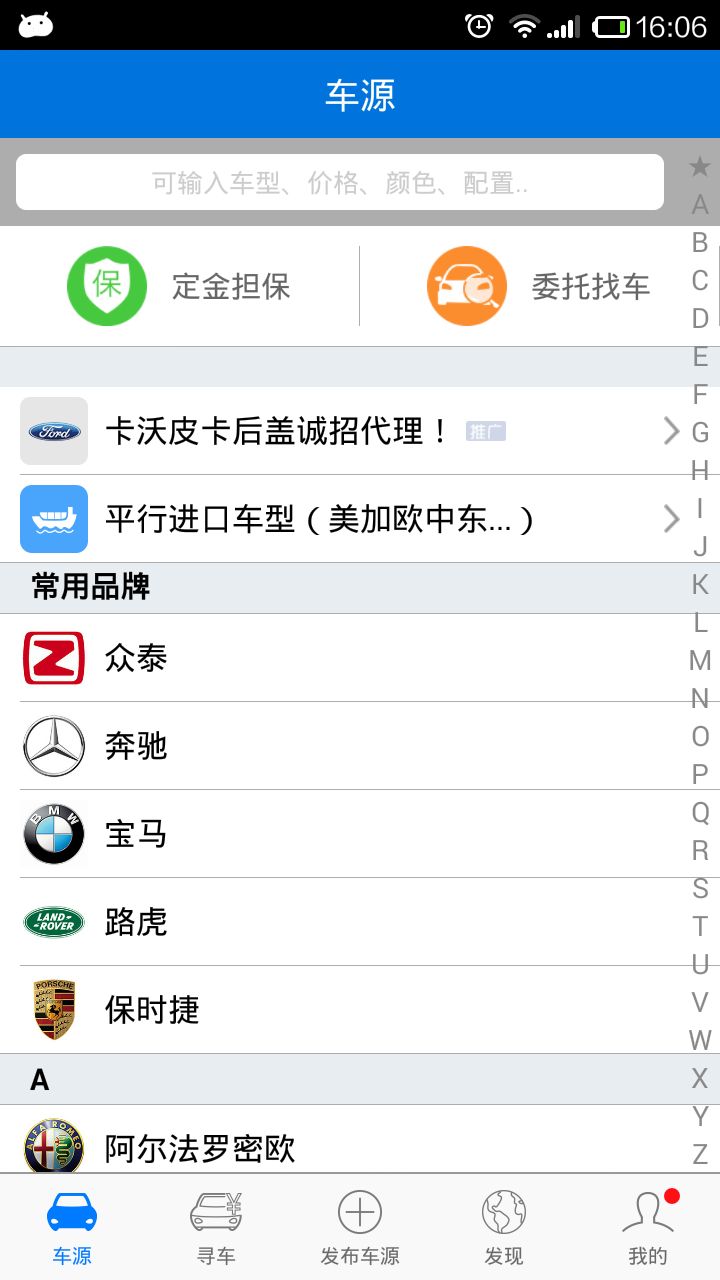Viewport: 720px width, 1280px height.
Task: Click the search input field
Action: pos(340,181)
